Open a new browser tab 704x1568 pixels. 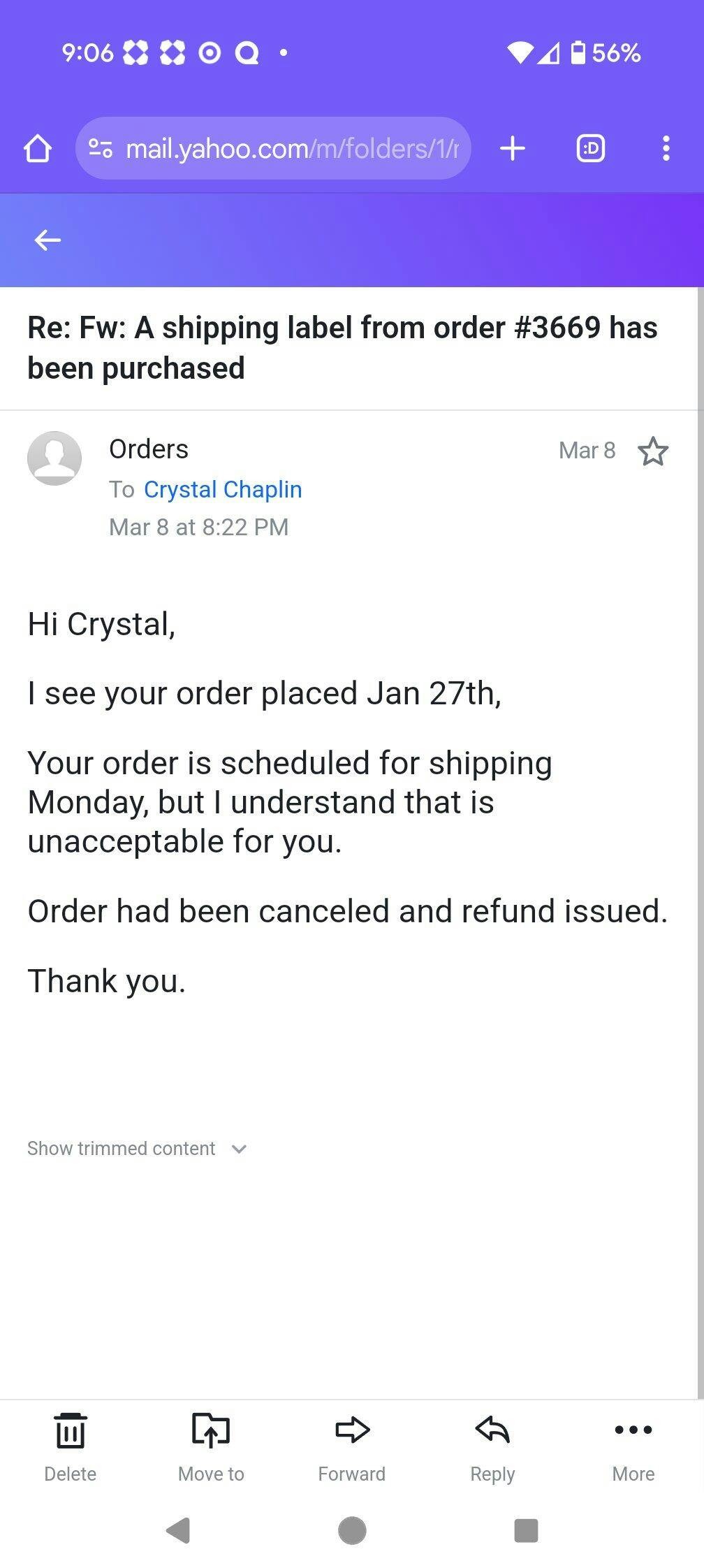(x=513, y=148)
